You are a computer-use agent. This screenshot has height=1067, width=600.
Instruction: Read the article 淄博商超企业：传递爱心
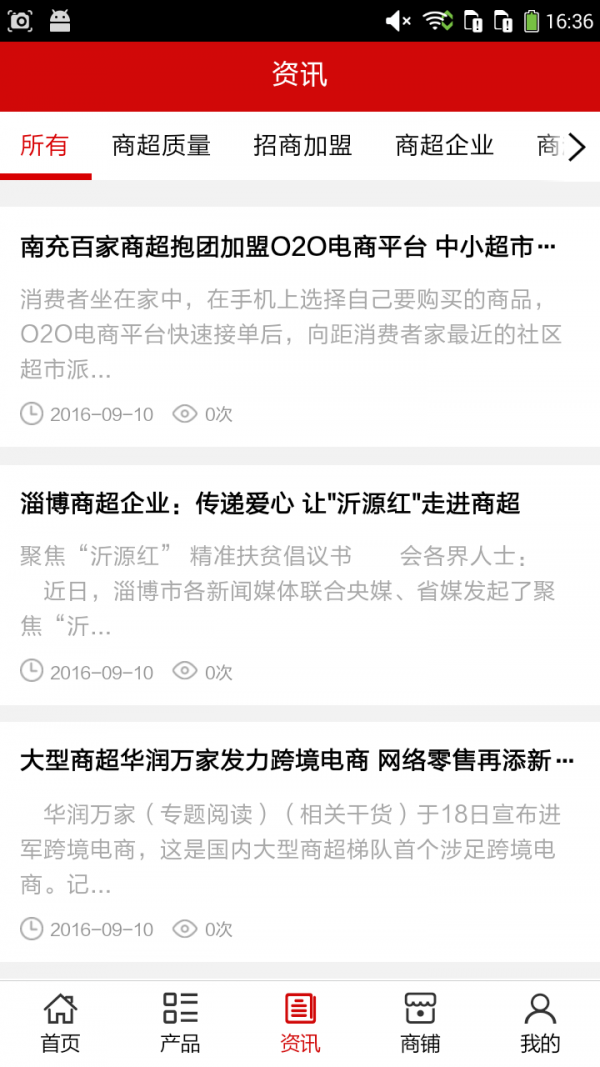pos(270,503)
